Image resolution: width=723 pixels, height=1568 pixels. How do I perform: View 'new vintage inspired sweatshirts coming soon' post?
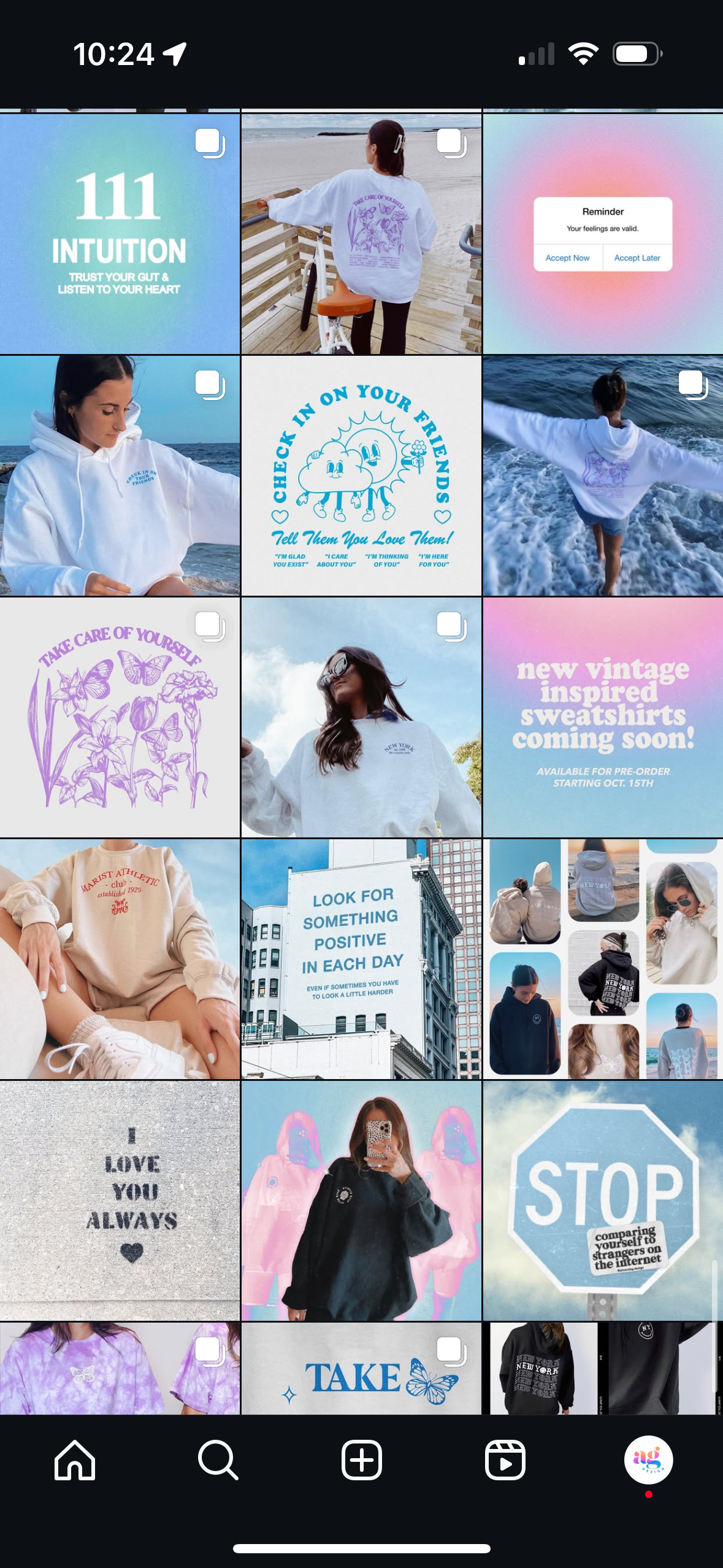click(603, 717)
